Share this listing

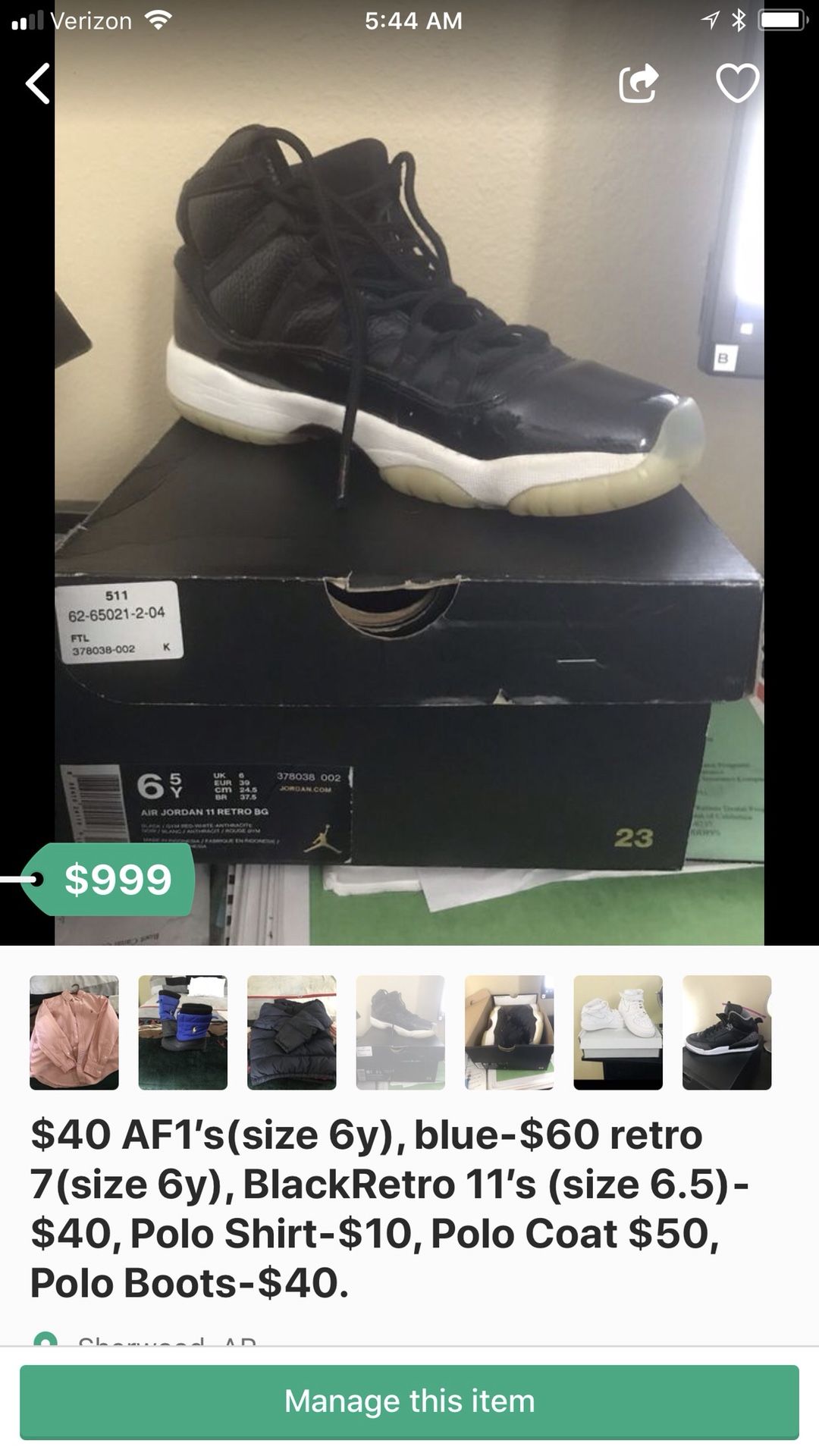tap(639, 83)
